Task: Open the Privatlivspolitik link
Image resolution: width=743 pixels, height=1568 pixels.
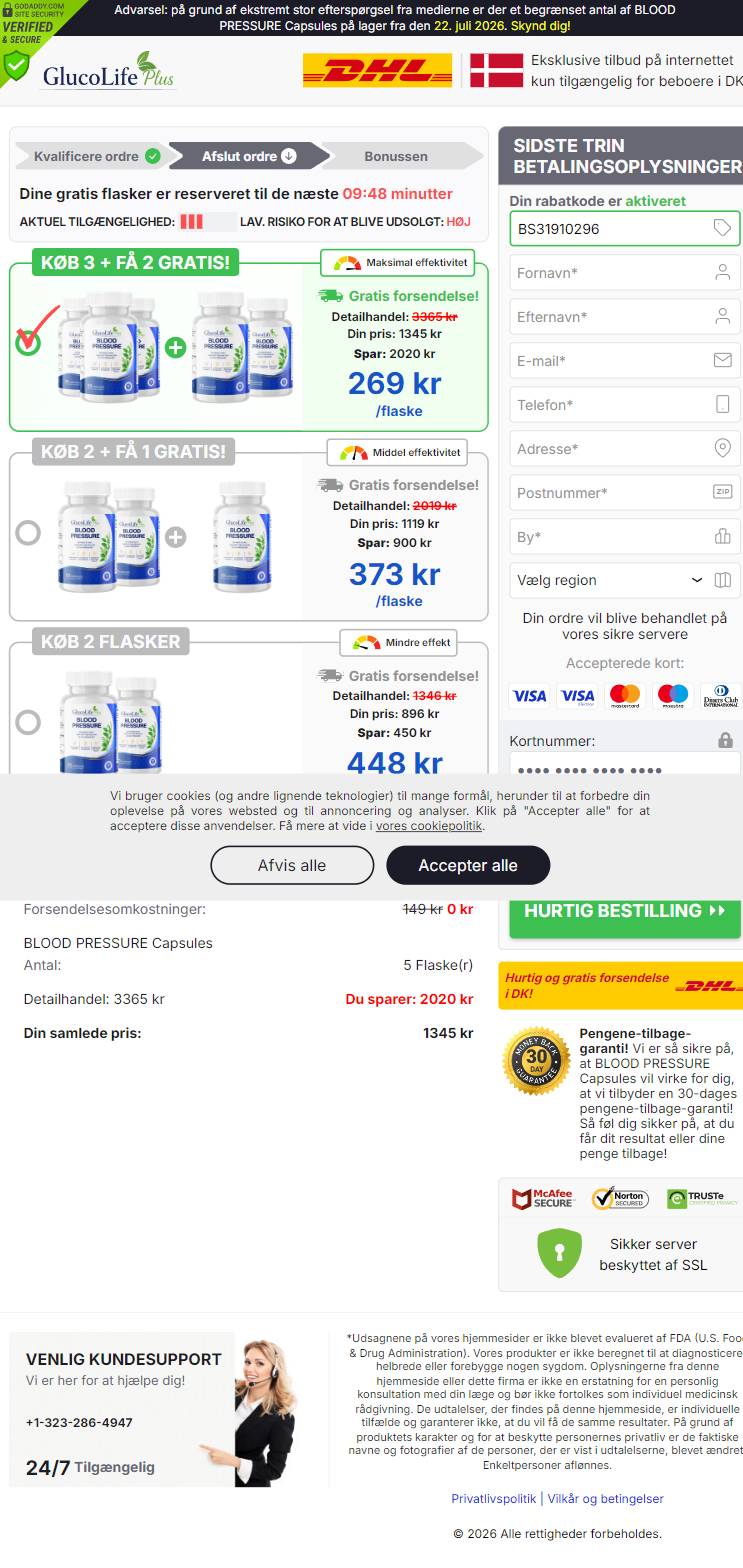Action: point(494,1499)
